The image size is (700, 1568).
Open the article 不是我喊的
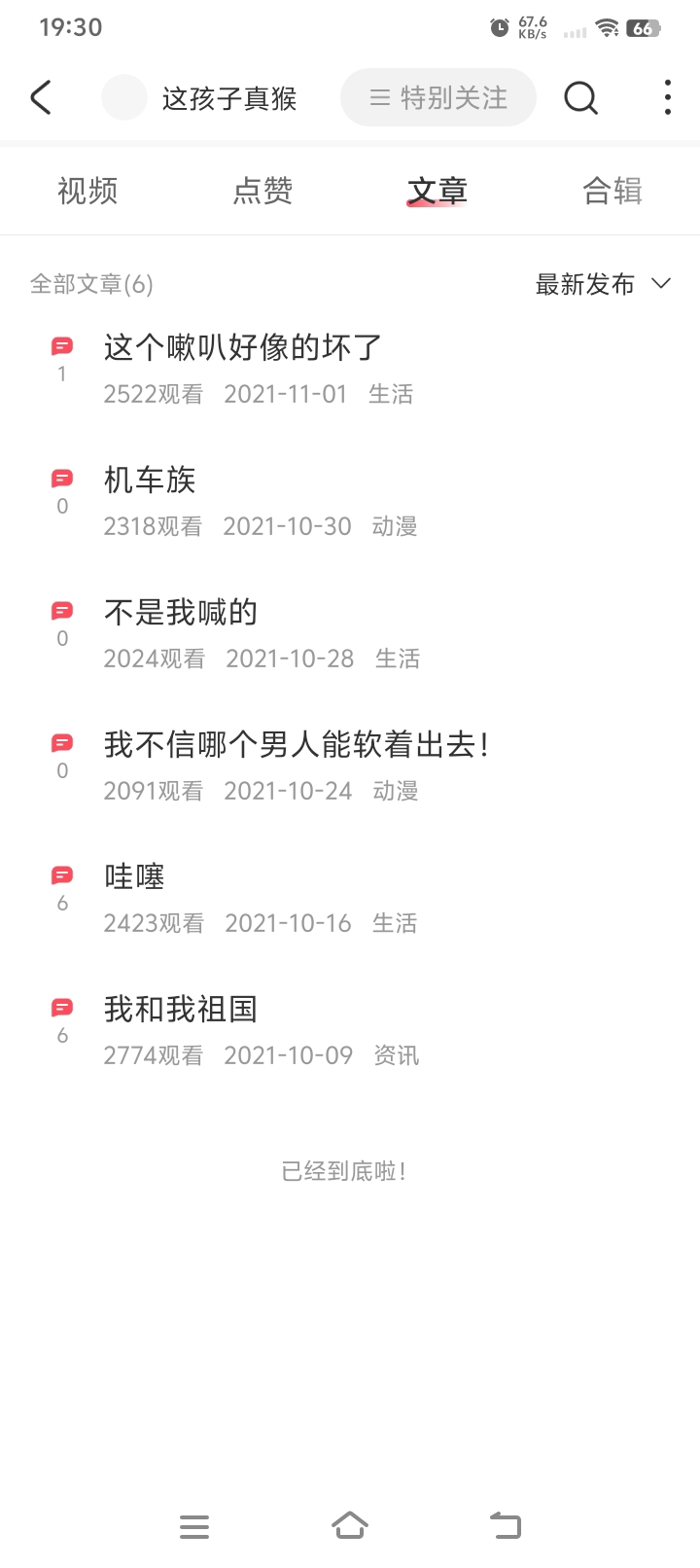[350, 632]
